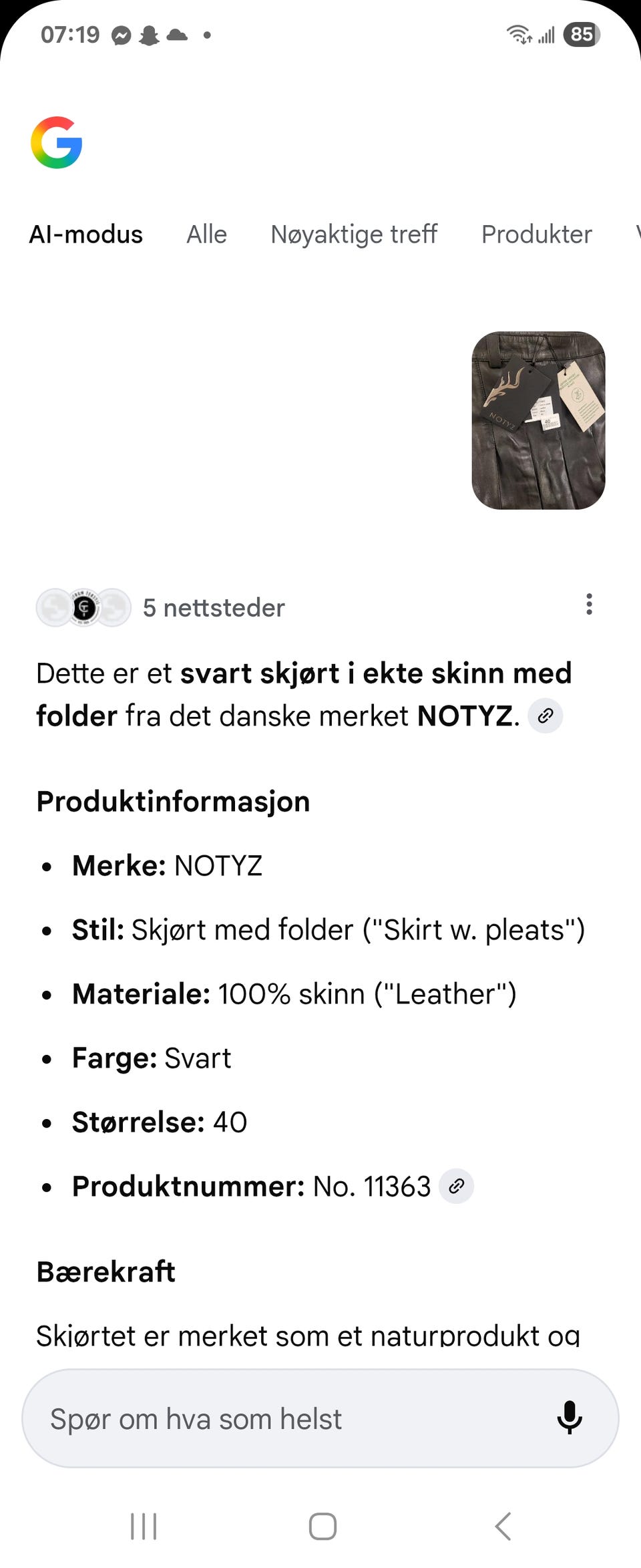Open the uploaded leather skirt image
This screenshot has height=1568, width=641.
click(x=538, y=420)
